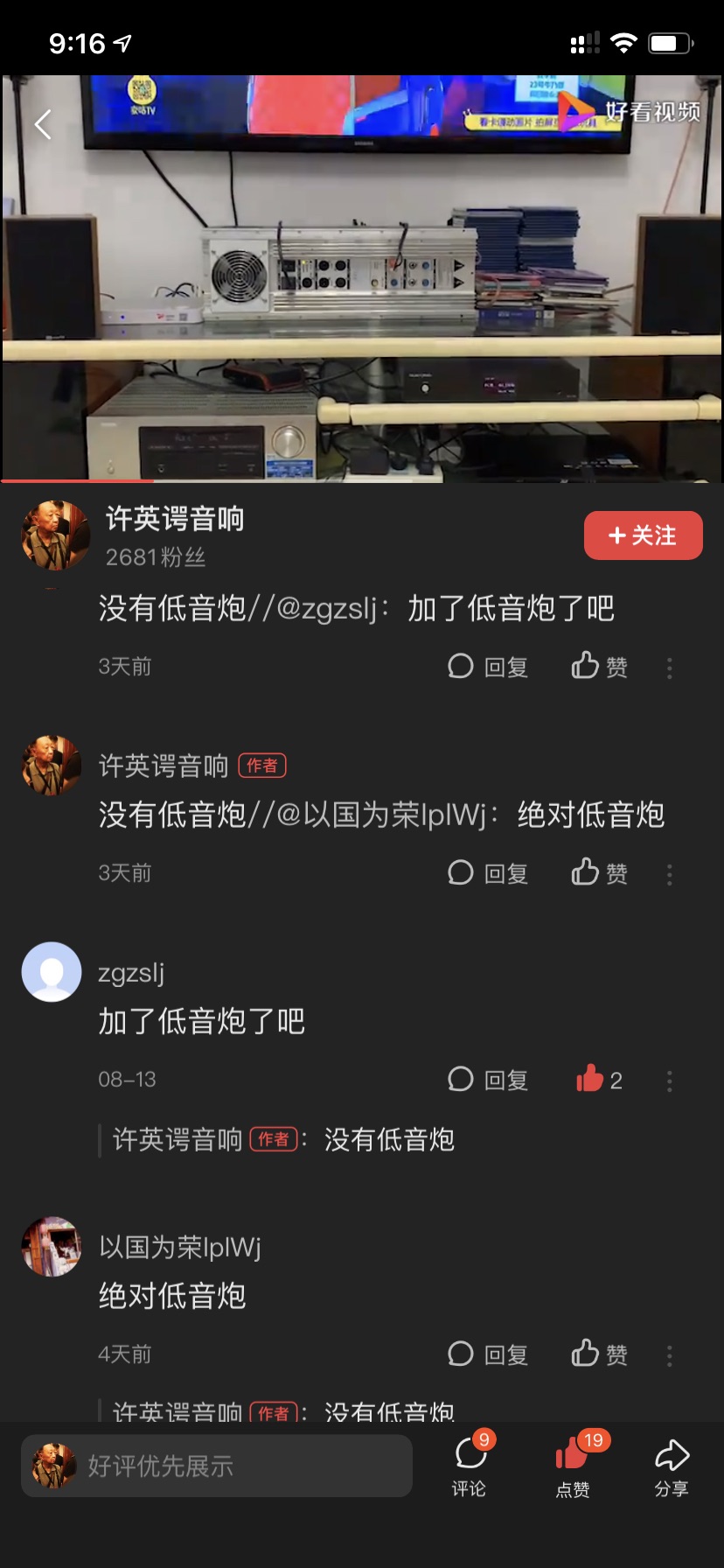Open zgzslj's profile avatar
The width and height of the screenshot is (724, 1568).
point(52,971)
